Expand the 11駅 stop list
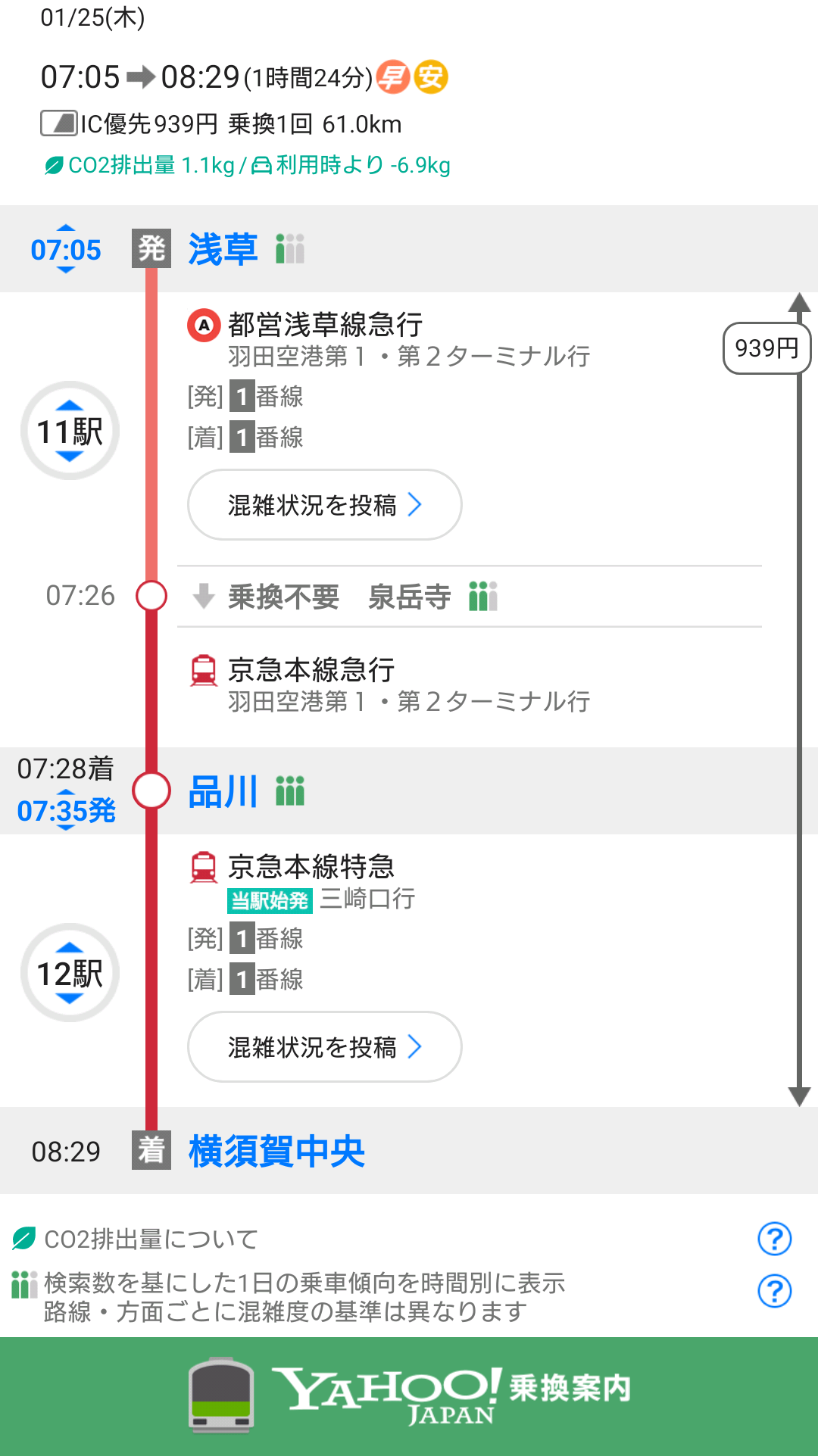Screen dimensions: 818x1456 pyautogui.click(x=70, y=431)
